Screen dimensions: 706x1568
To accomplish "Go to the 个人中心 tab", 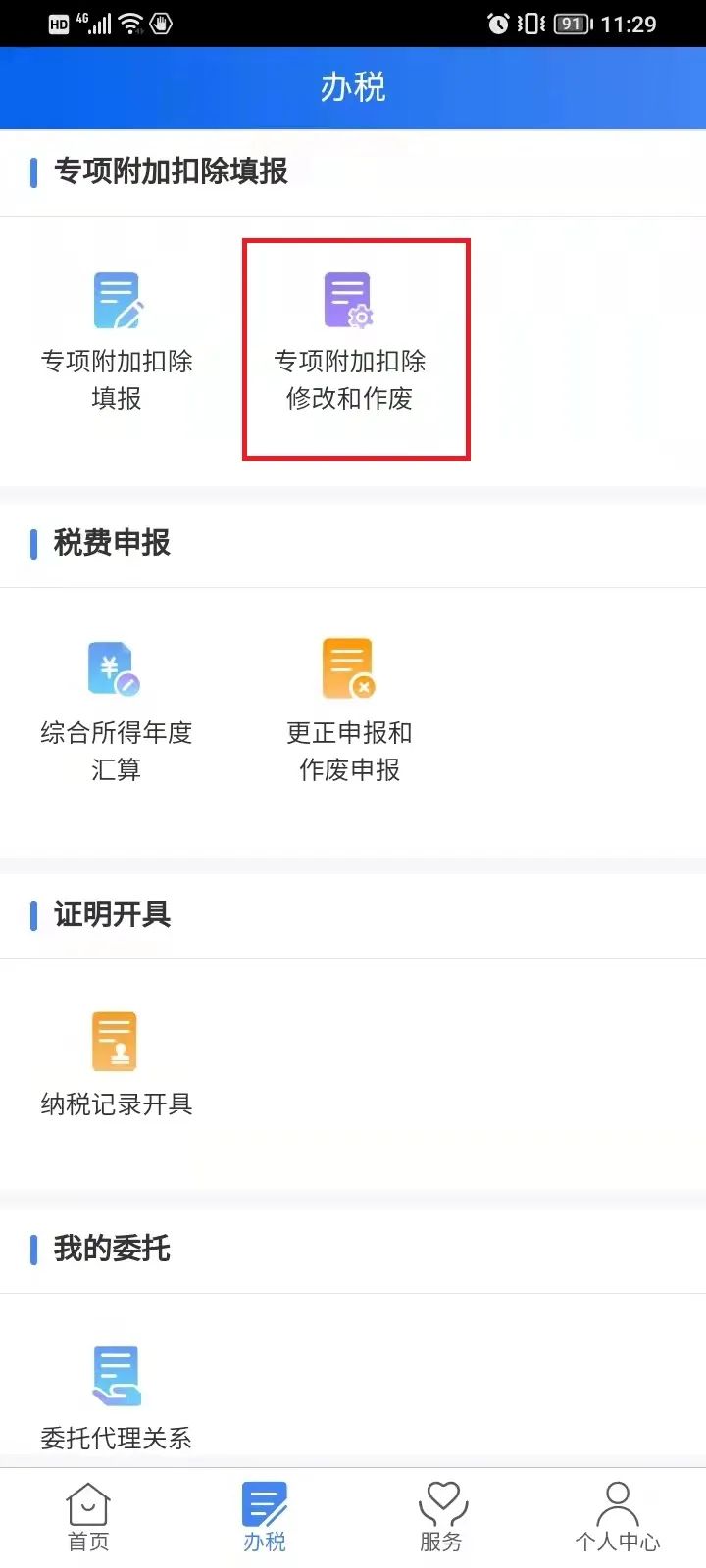I will (618, 1517).
